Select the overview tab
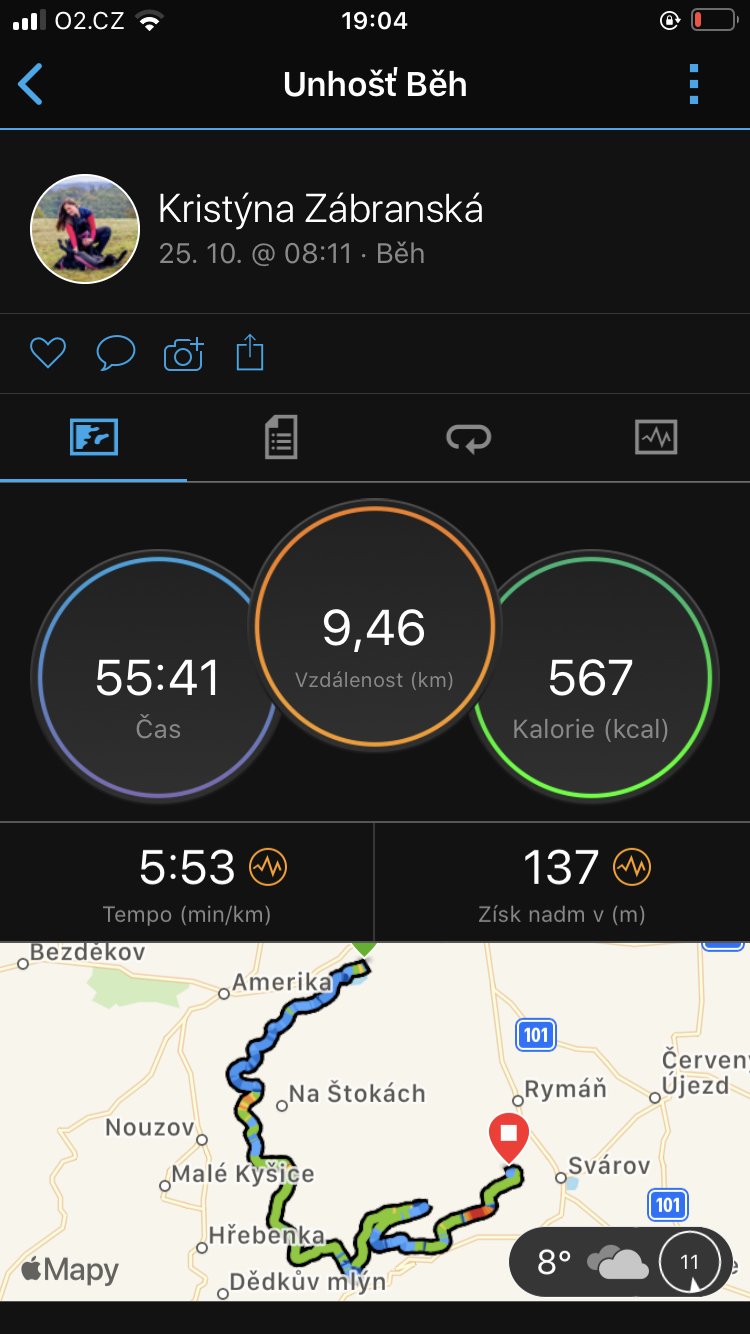This screenshot has width=750, height=1334. pos(94,438)
